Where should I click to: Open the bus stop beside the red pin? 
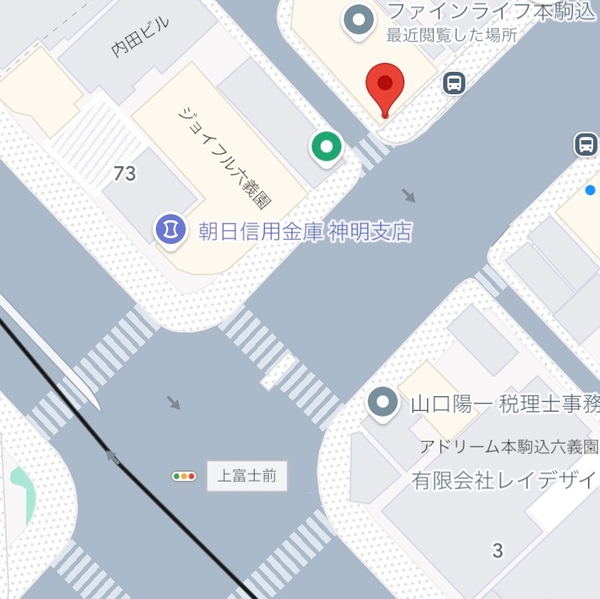click(x=454, y=82)
